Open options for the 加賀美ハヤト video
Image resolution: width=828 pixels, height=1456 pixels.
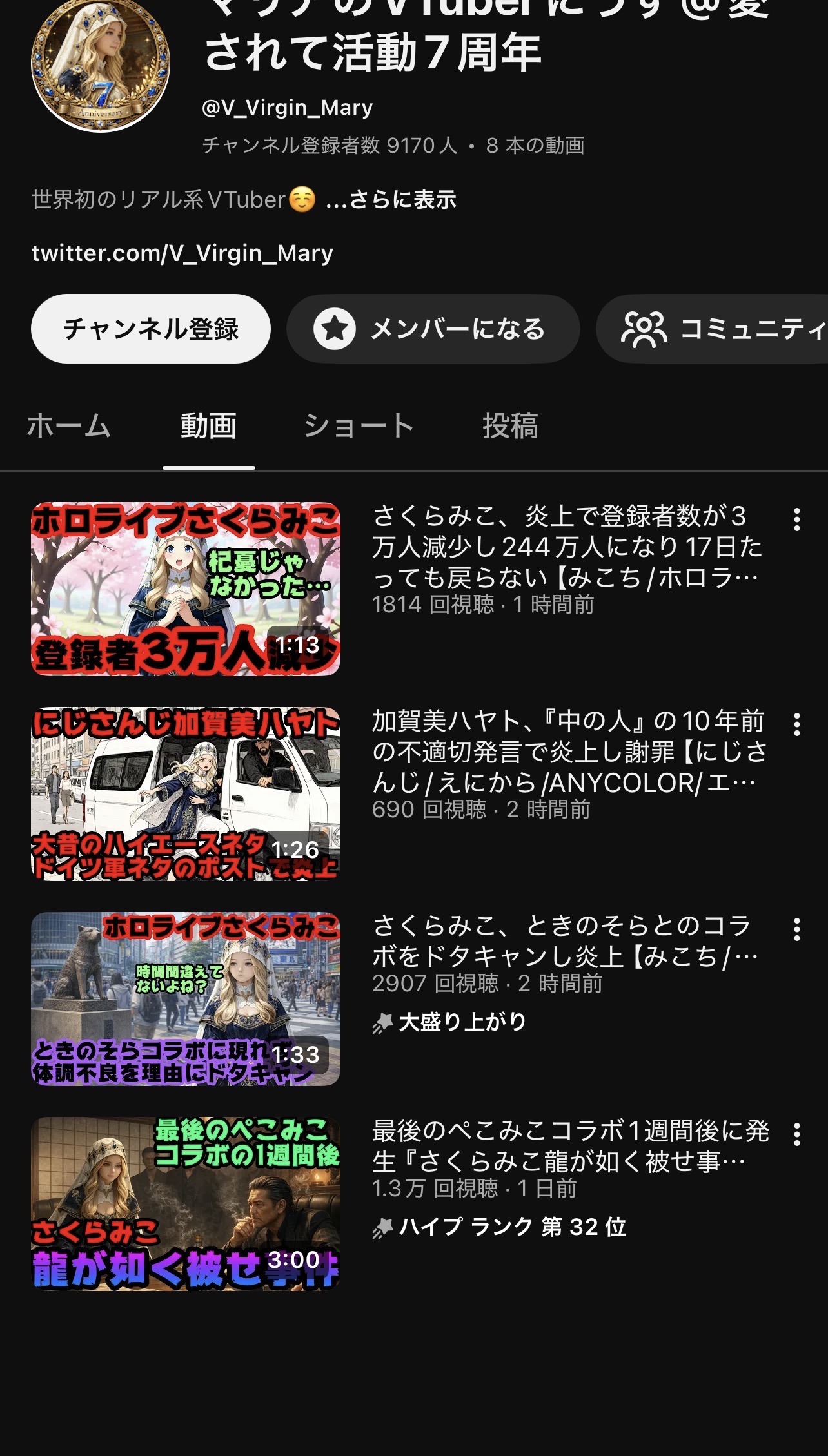tap(797, 724)
